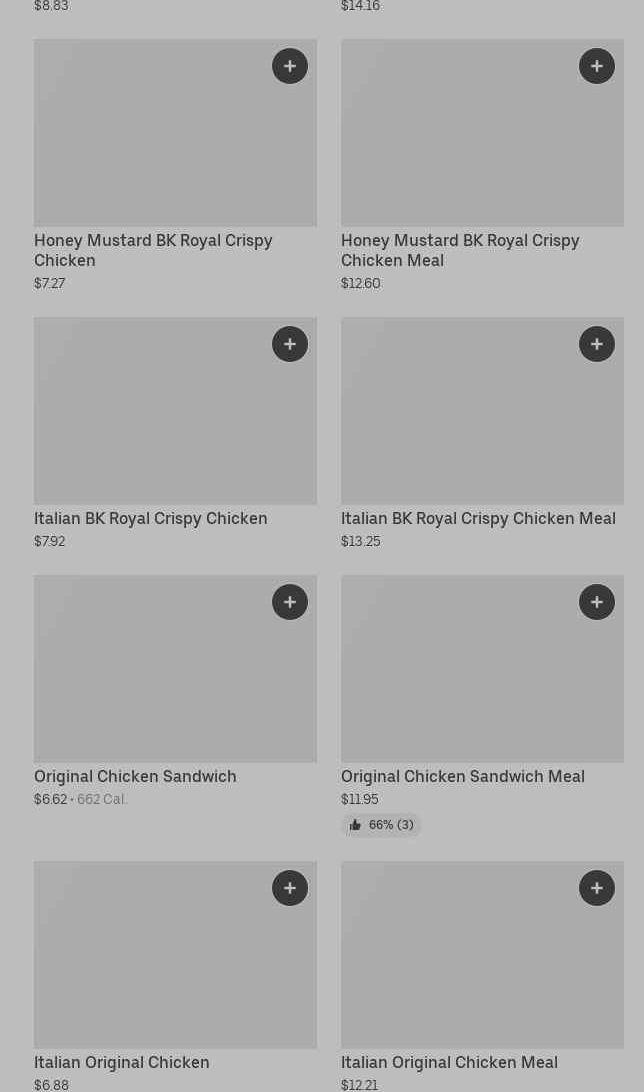This screenshot has width=644, height=1092.
Task: Add Italian Original Chicken to cart
Action: pos(290,888)
